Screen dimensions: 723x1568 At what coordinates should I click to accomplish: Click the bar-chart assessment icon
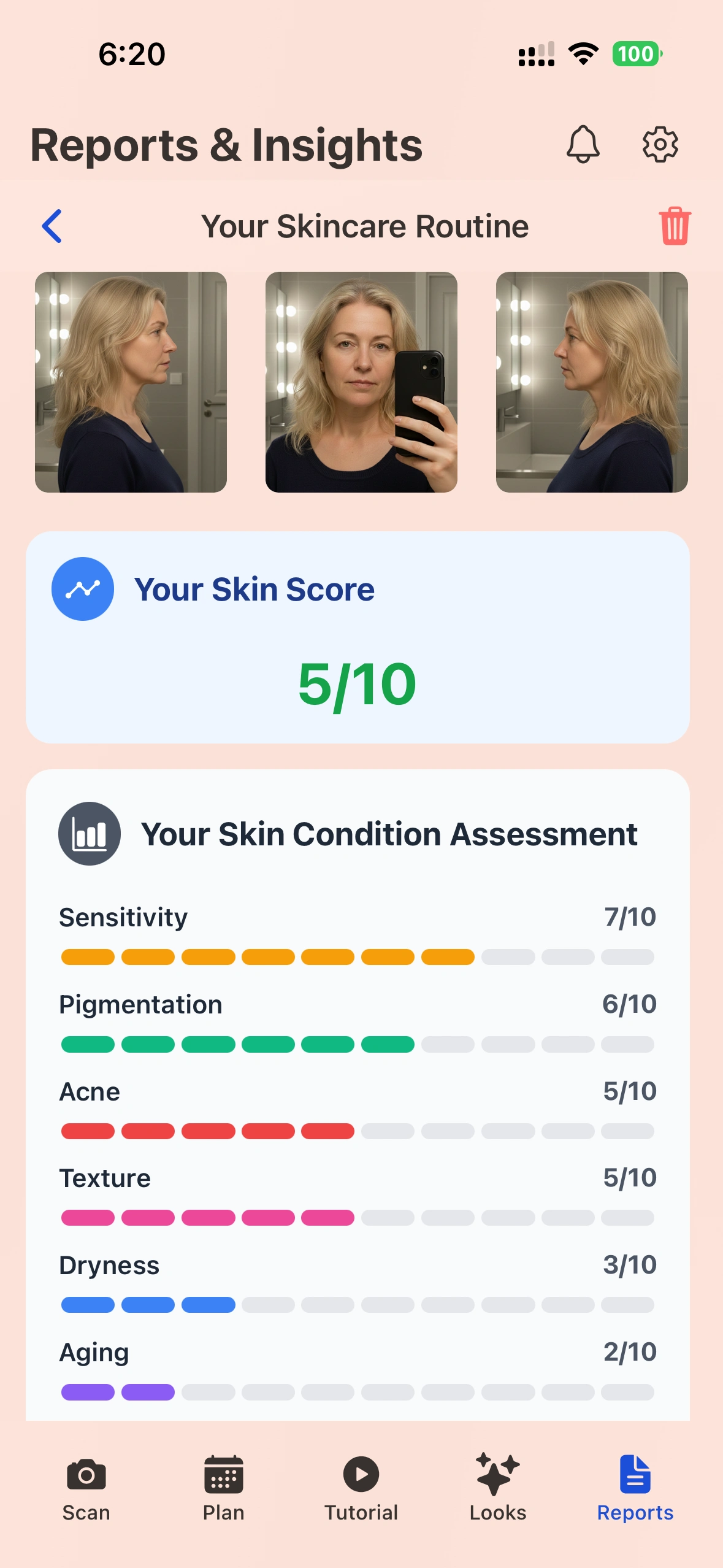(x=89, y=834)
